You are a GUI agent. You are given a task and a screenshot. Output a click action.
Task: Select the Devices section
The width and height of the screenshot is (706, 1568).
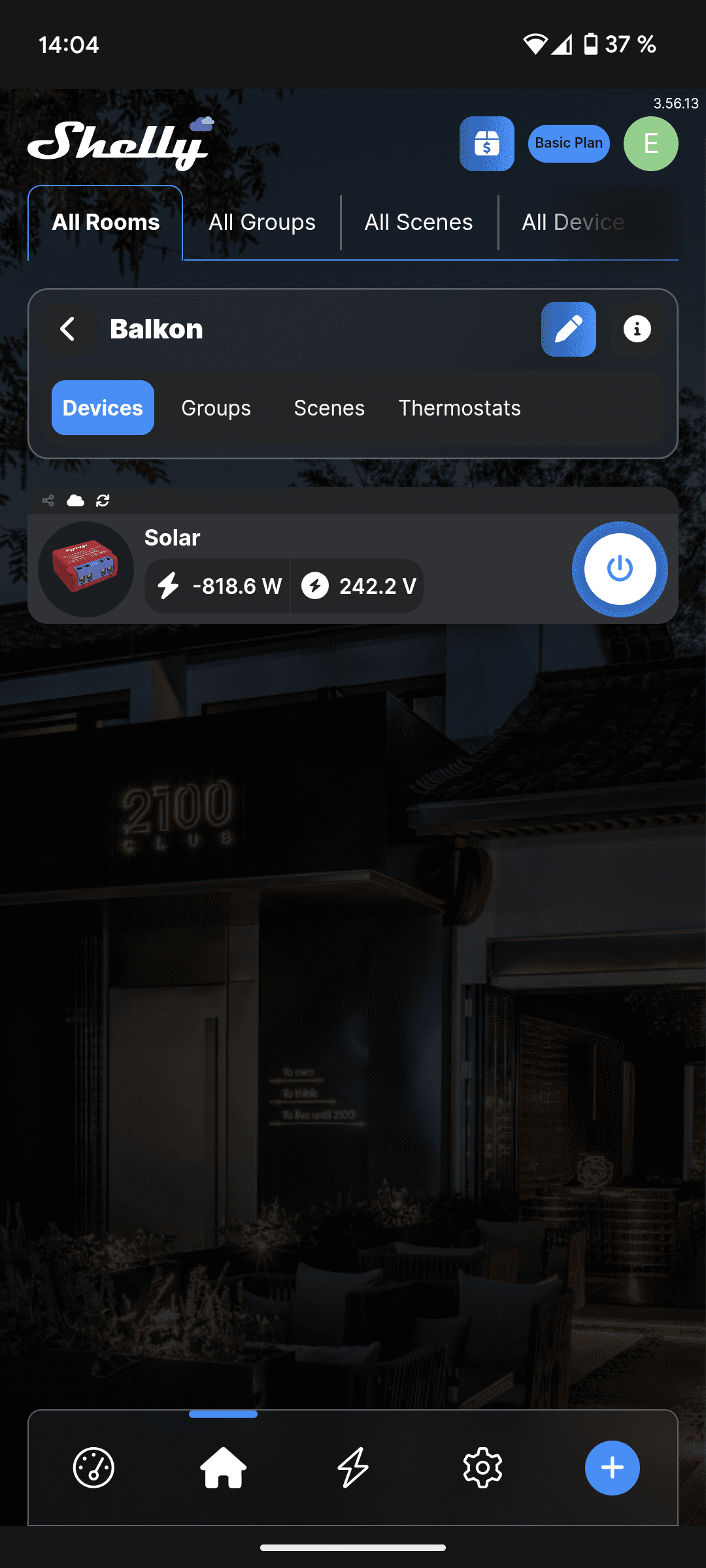pyautogui.click(x=103, y=408)
